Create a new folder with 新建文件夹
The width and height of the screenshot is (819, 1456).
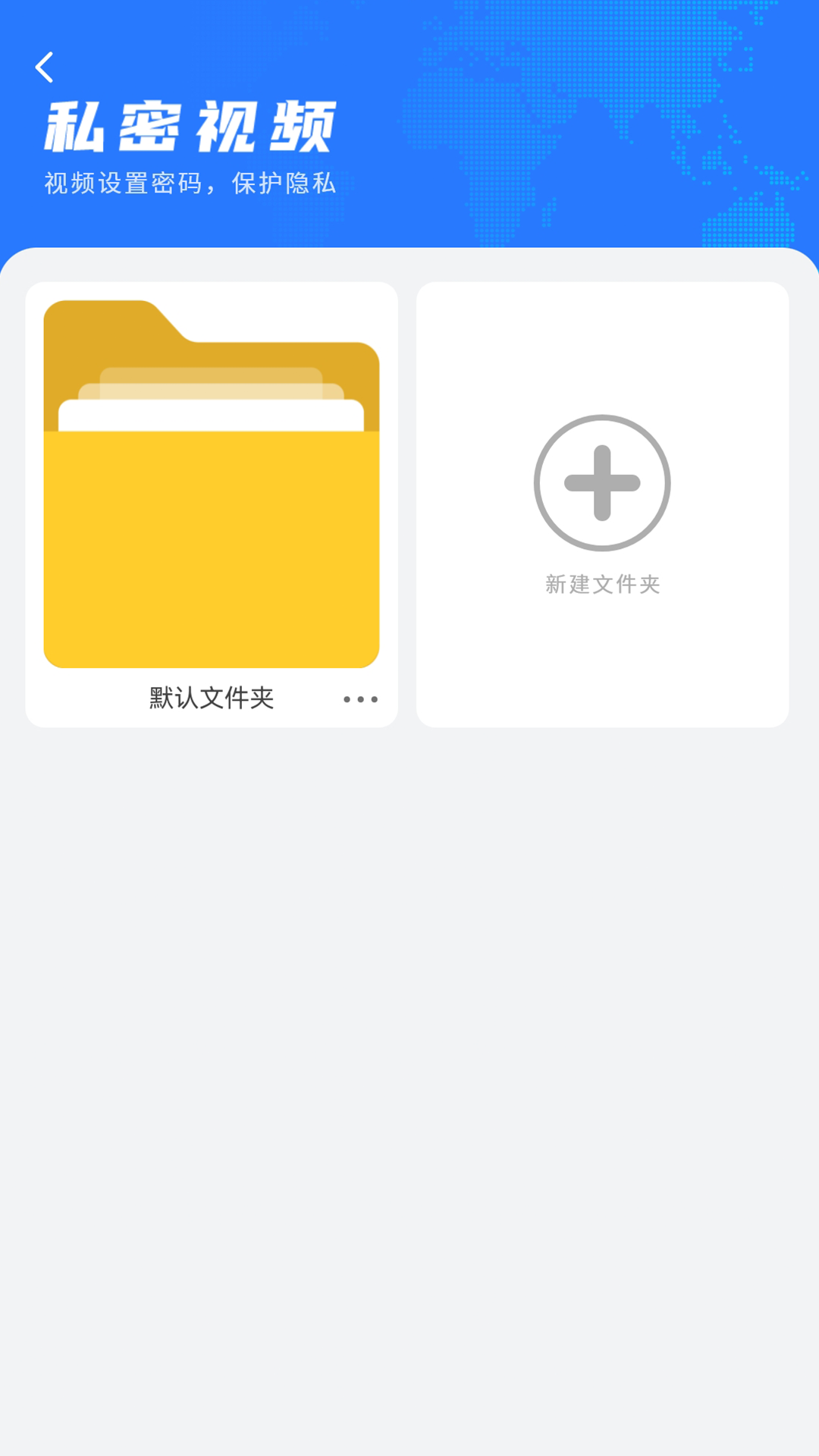coord(602,504)
